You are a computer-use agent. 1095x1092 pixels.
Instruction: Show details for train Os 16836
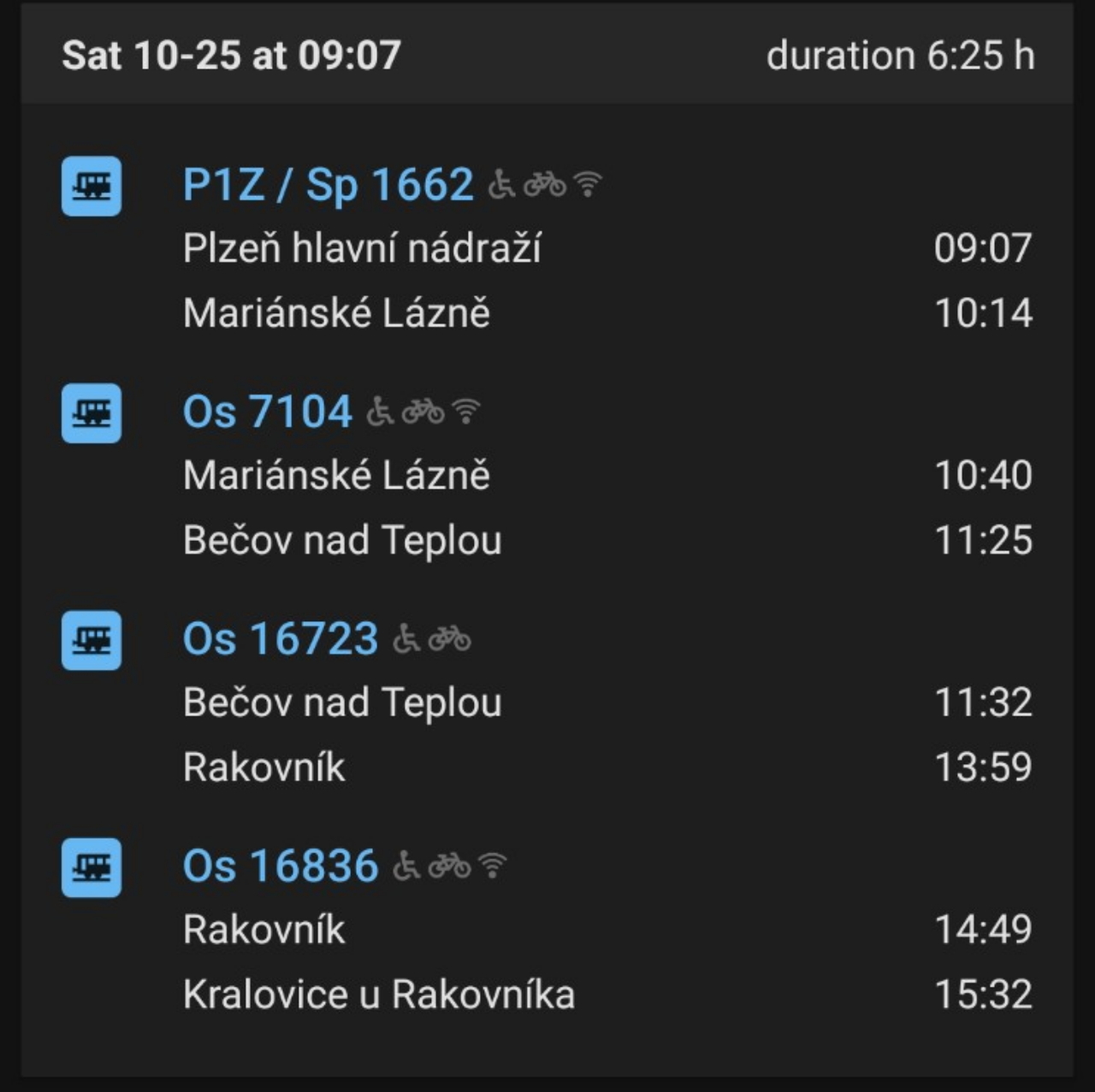(280, 866)
